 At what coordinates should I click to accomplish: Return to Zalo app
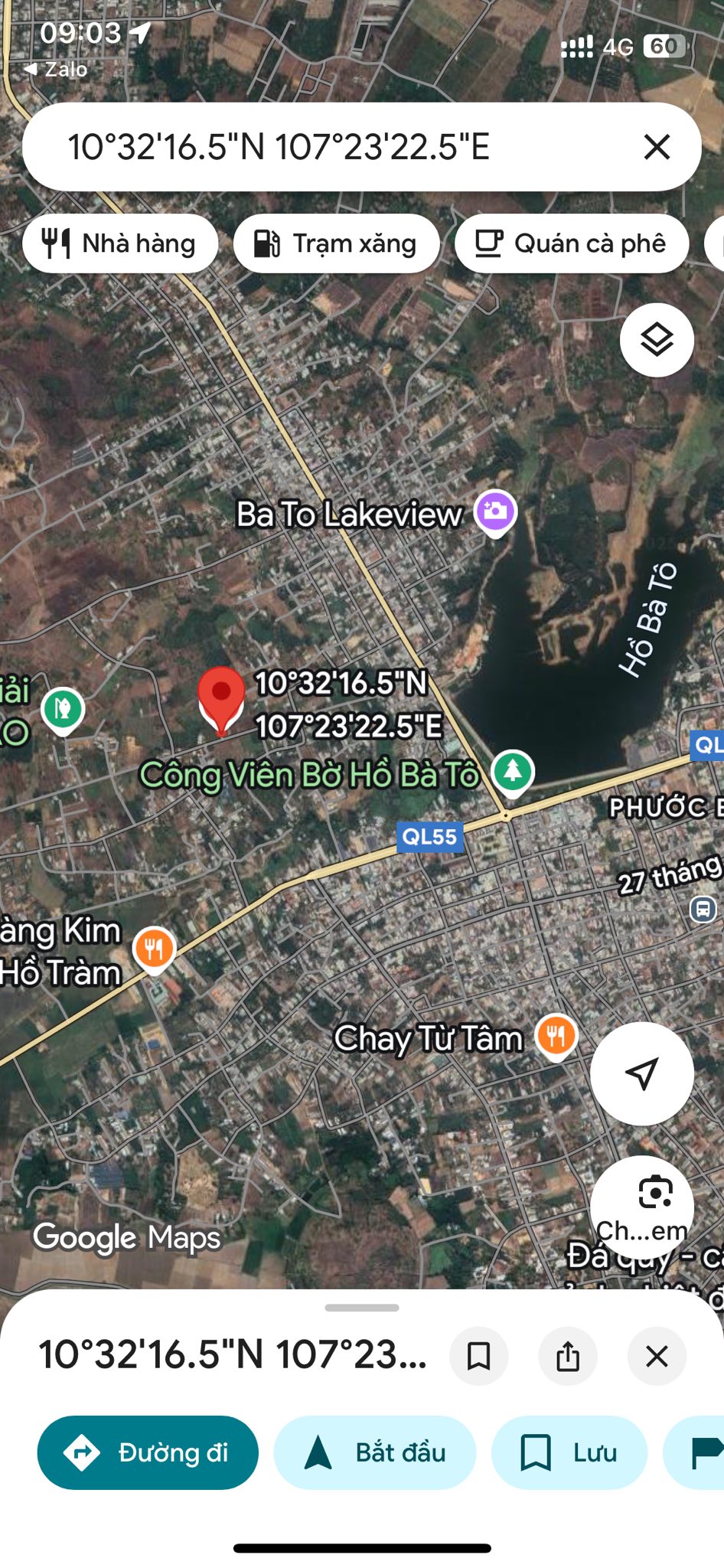click(57, 70)
